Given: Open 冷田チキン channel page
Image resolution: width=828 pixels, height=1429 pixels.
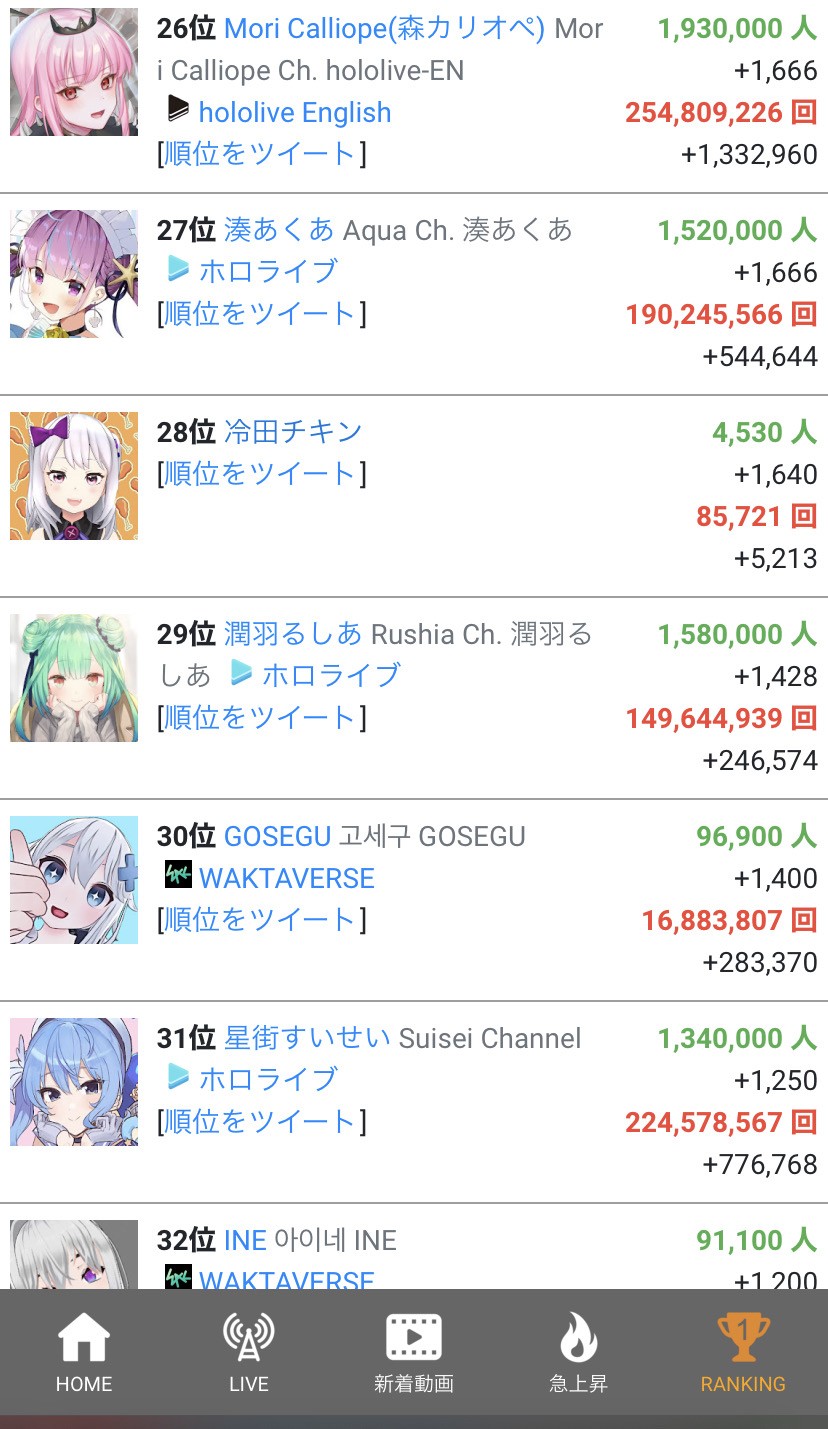Looking at the screenshot, I should [292, 432].
